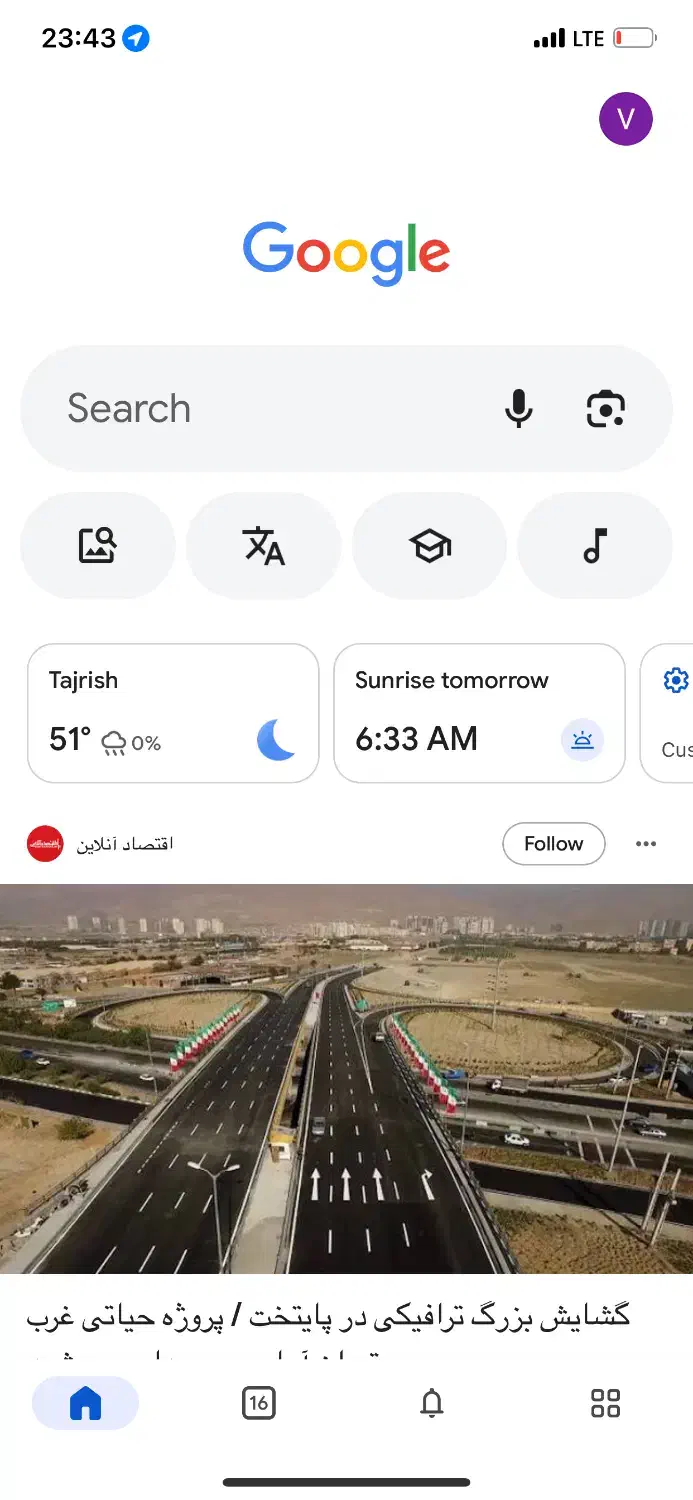Open Google Lens camera search
Screen dimensions: 693x1500
(605, 408)
